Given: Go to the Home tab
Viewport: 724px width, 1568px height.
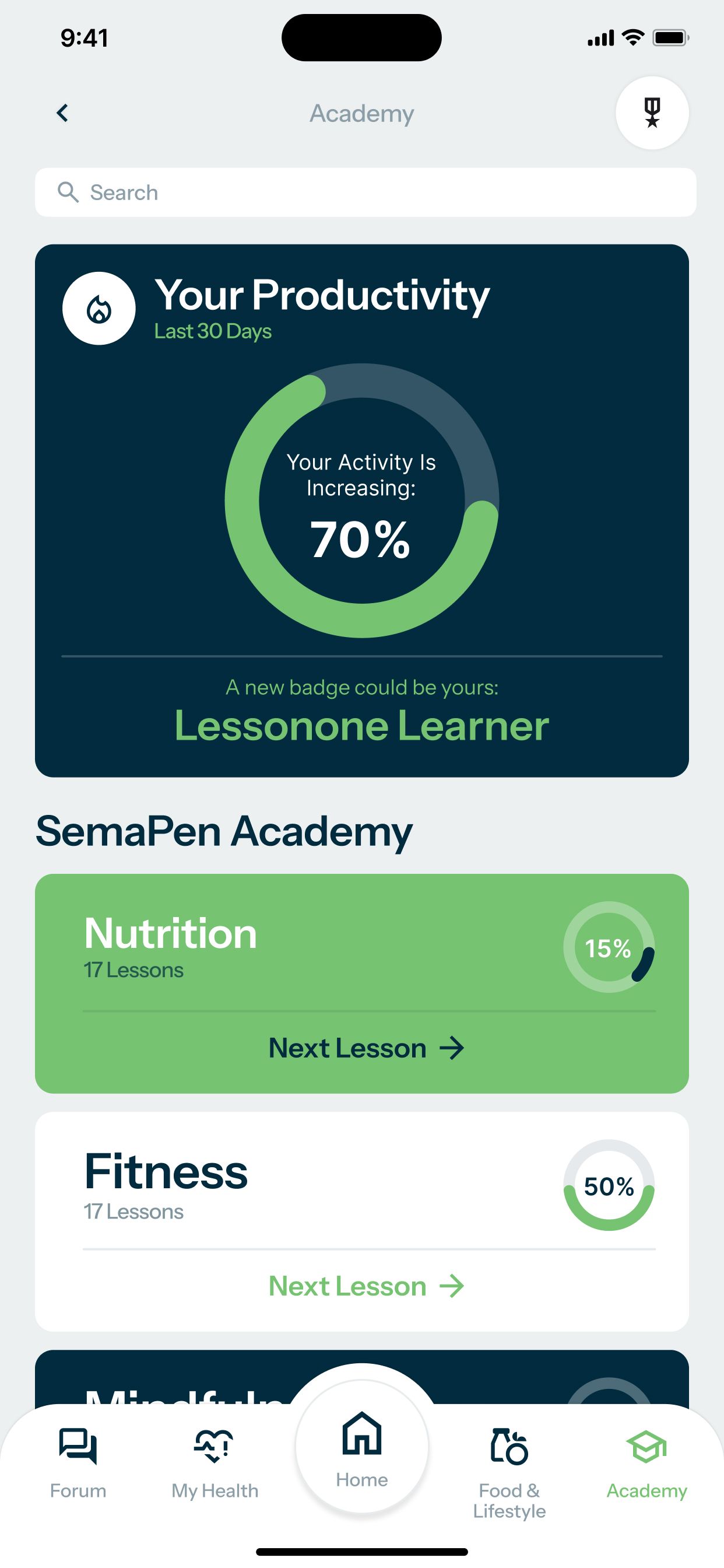Looking at the screenshot, I should [x=361, y=1448].
